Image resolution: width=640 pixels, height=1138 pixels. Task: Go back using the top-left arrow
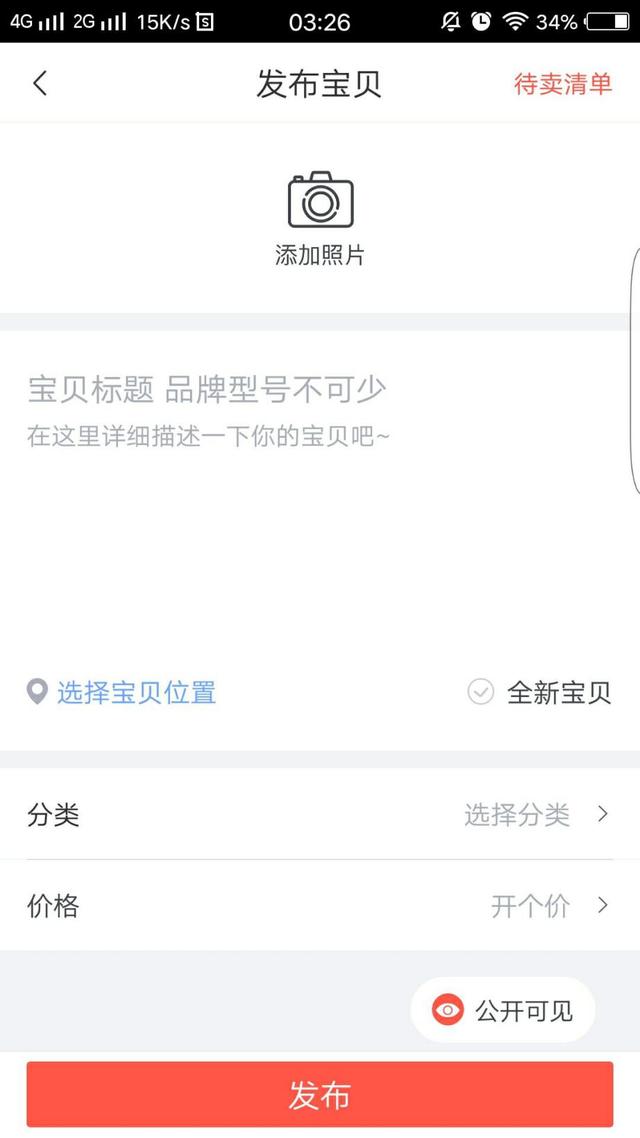point(40,83)
